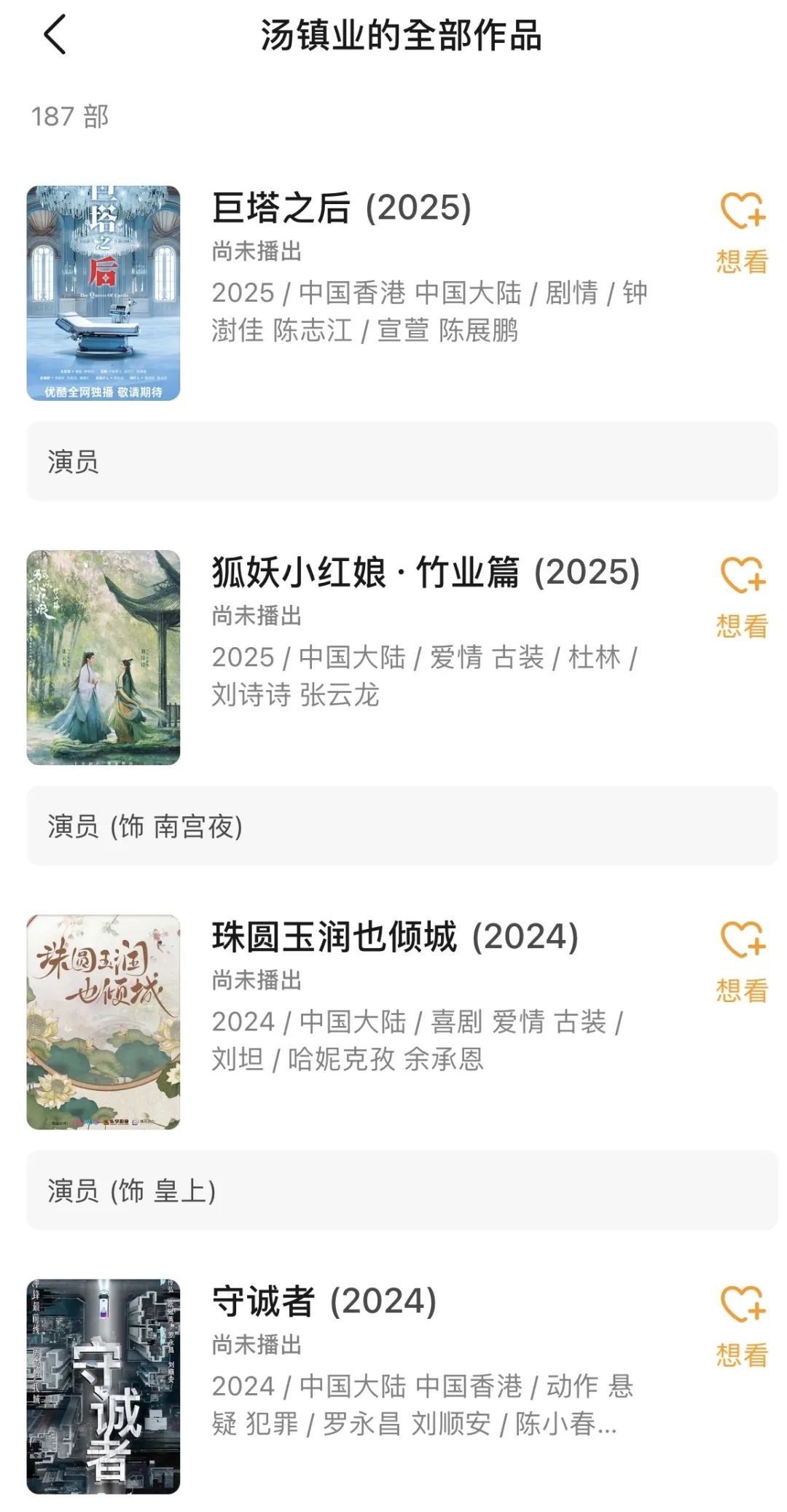Viewport: 787px width, 1512px height.
Task: Open 狐妖小红娘·竹业篇 details
Action: [426, 572]
